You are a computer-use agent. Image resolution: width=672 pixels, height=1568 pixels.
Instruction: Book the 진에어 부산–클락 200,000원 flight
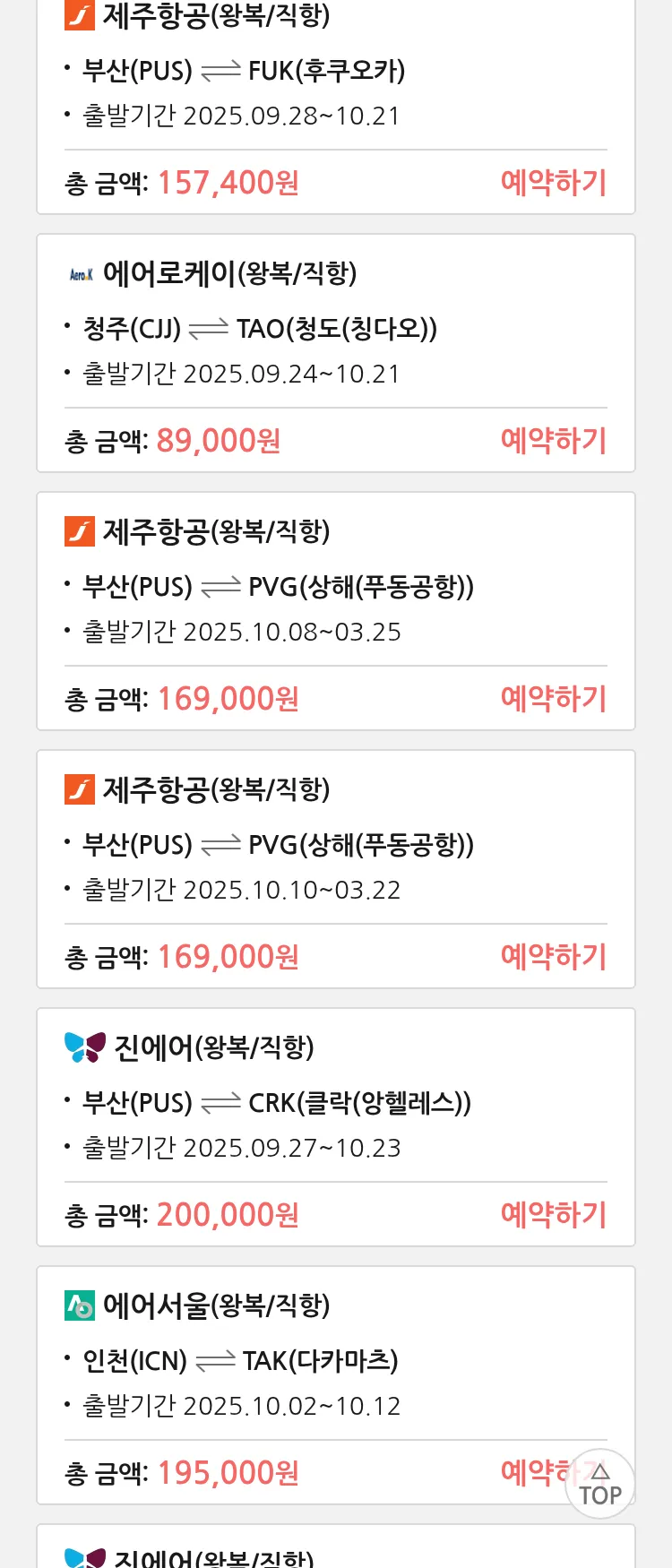553,1215
